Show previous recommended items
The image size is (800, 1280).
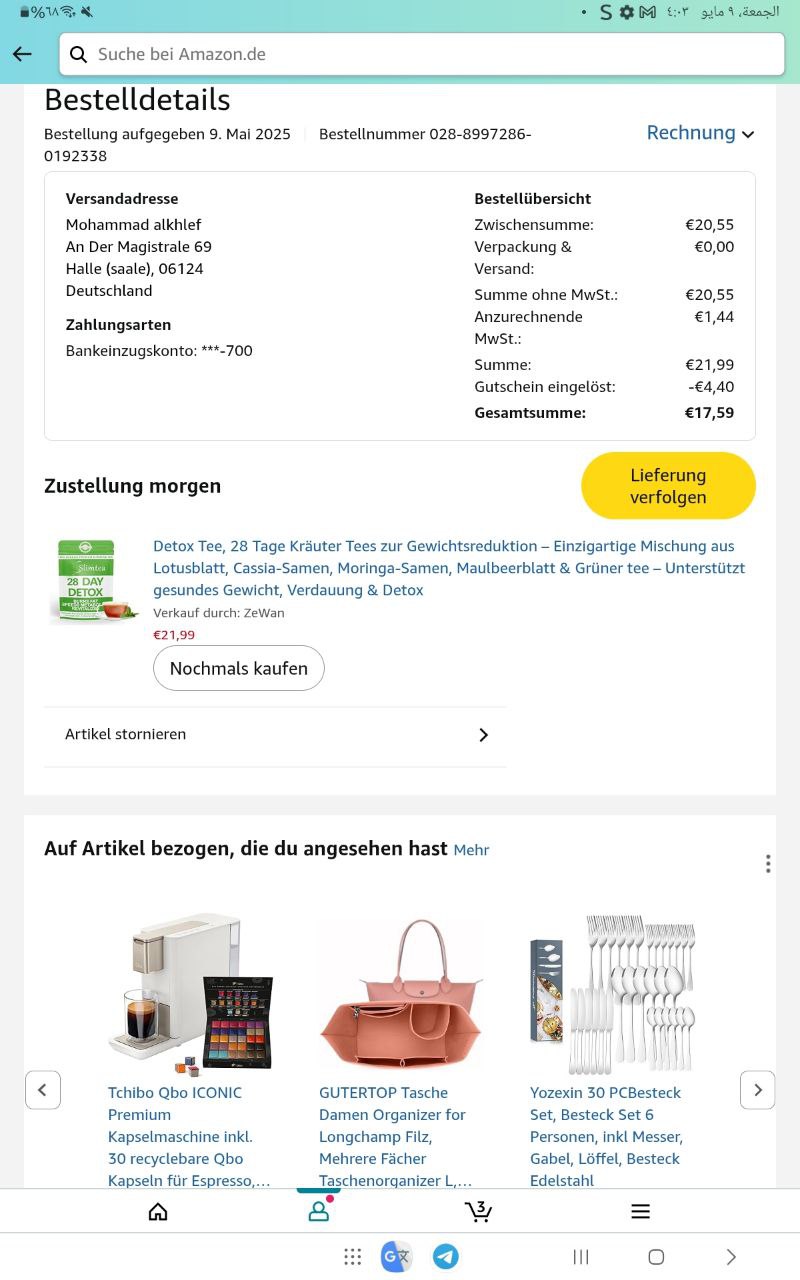(x=43, y=1090)
